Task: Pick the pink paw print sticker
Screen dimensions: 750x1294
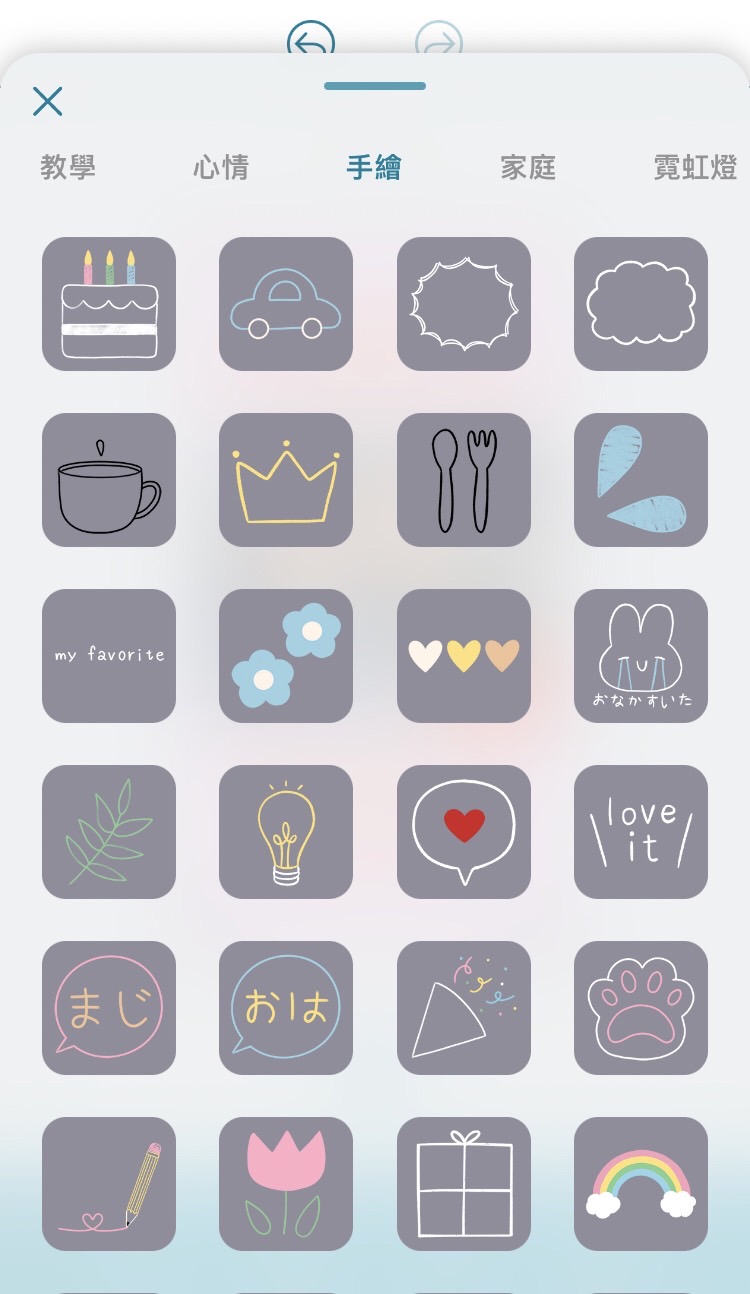Action: [641, 1008]
